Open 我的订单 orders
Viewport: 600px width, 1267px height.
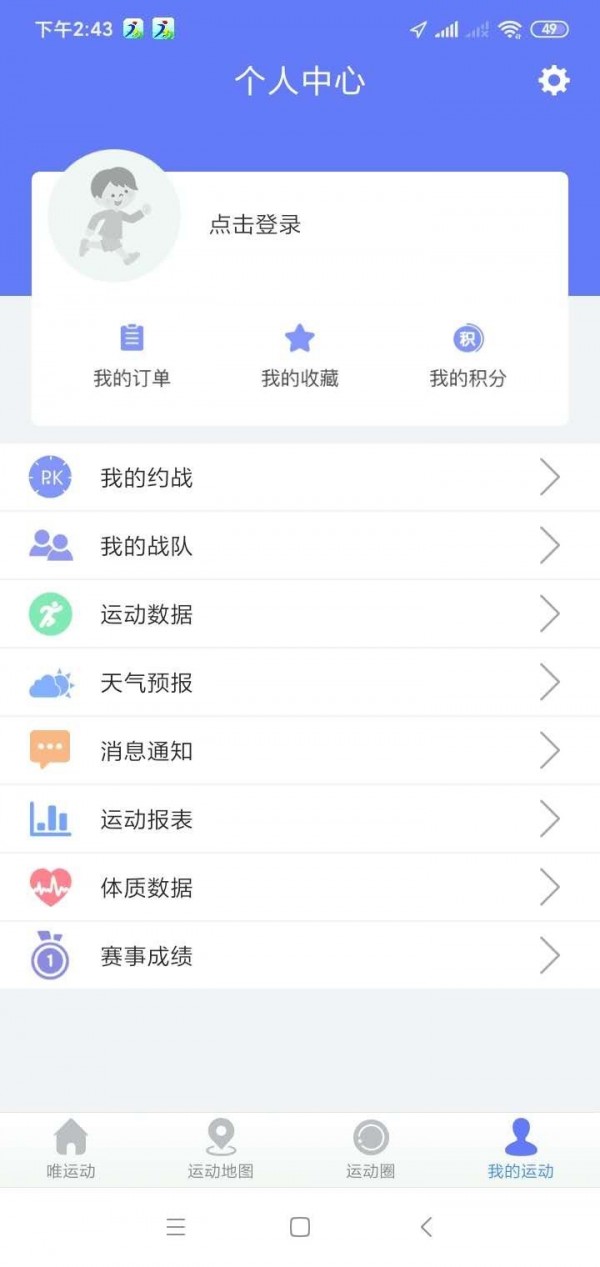132,356
